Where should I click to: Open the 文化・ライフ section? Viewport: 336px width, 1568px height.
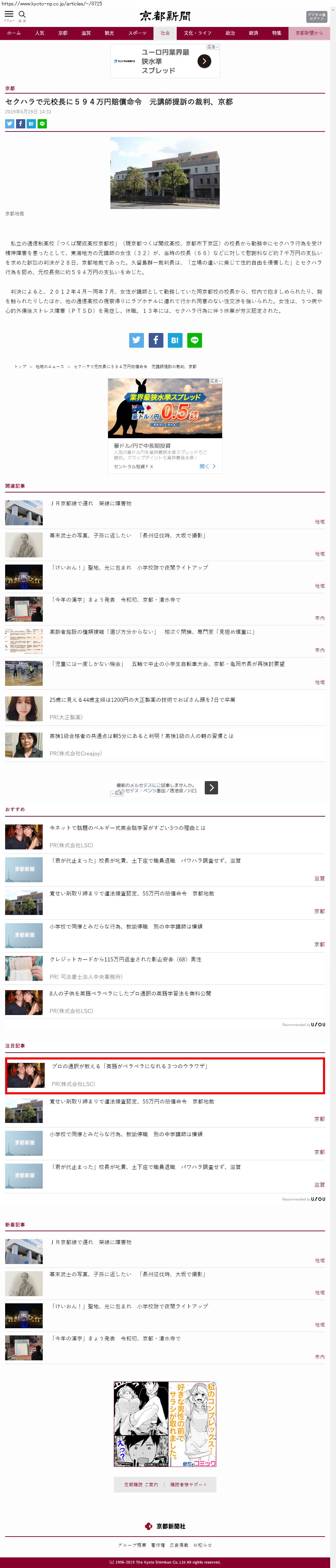point(197,33)
